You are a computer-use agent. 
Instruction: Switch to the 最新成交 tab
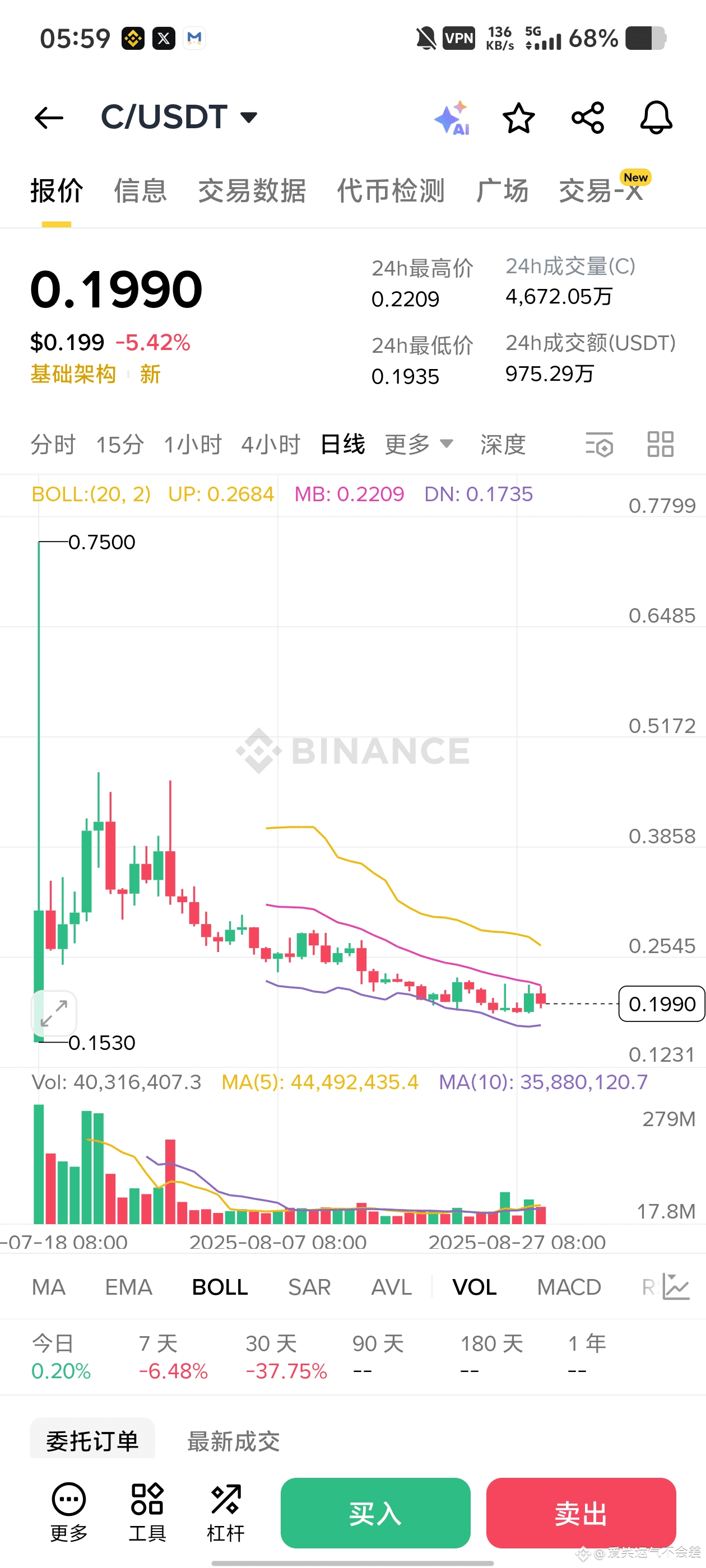(233, 1441)
